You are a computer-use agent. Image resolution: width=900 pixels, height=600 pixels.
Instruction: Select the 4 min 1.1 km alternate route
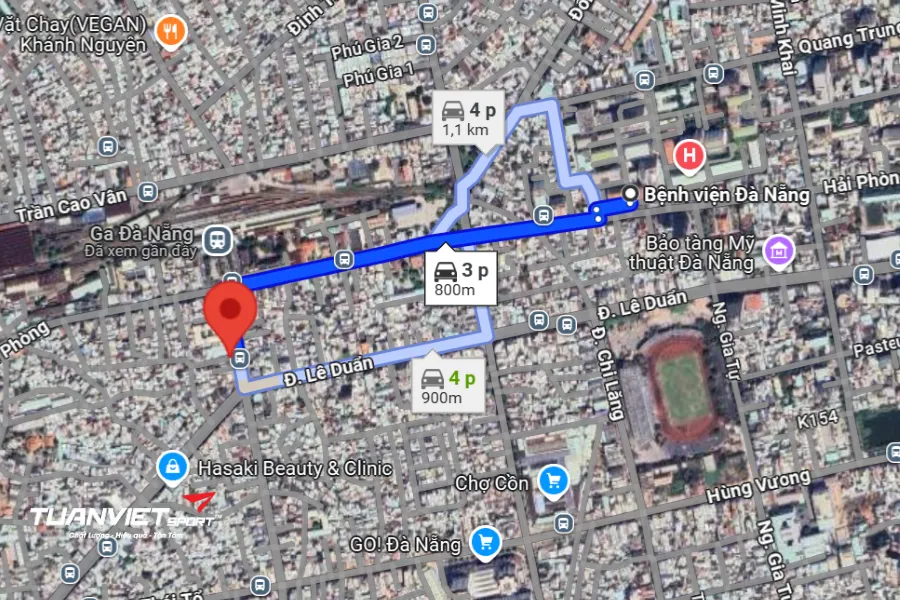pos(467,119)
